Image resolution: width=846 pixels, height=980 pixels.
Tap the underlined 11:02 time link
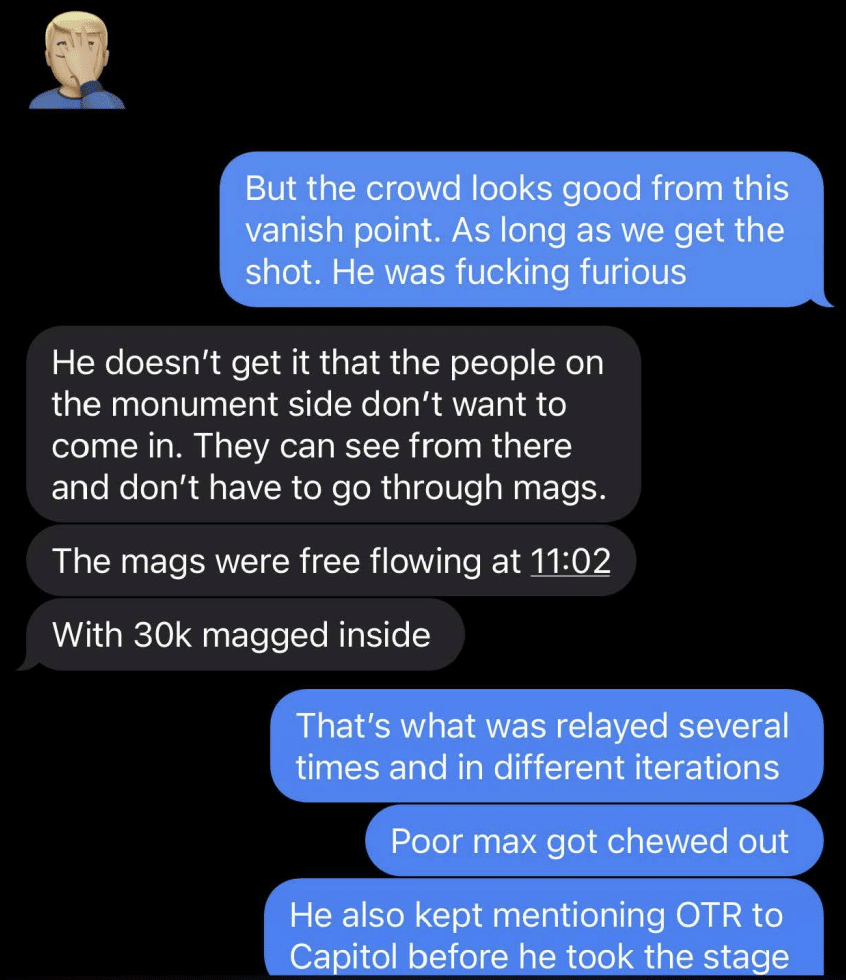[x=567, y=560]
